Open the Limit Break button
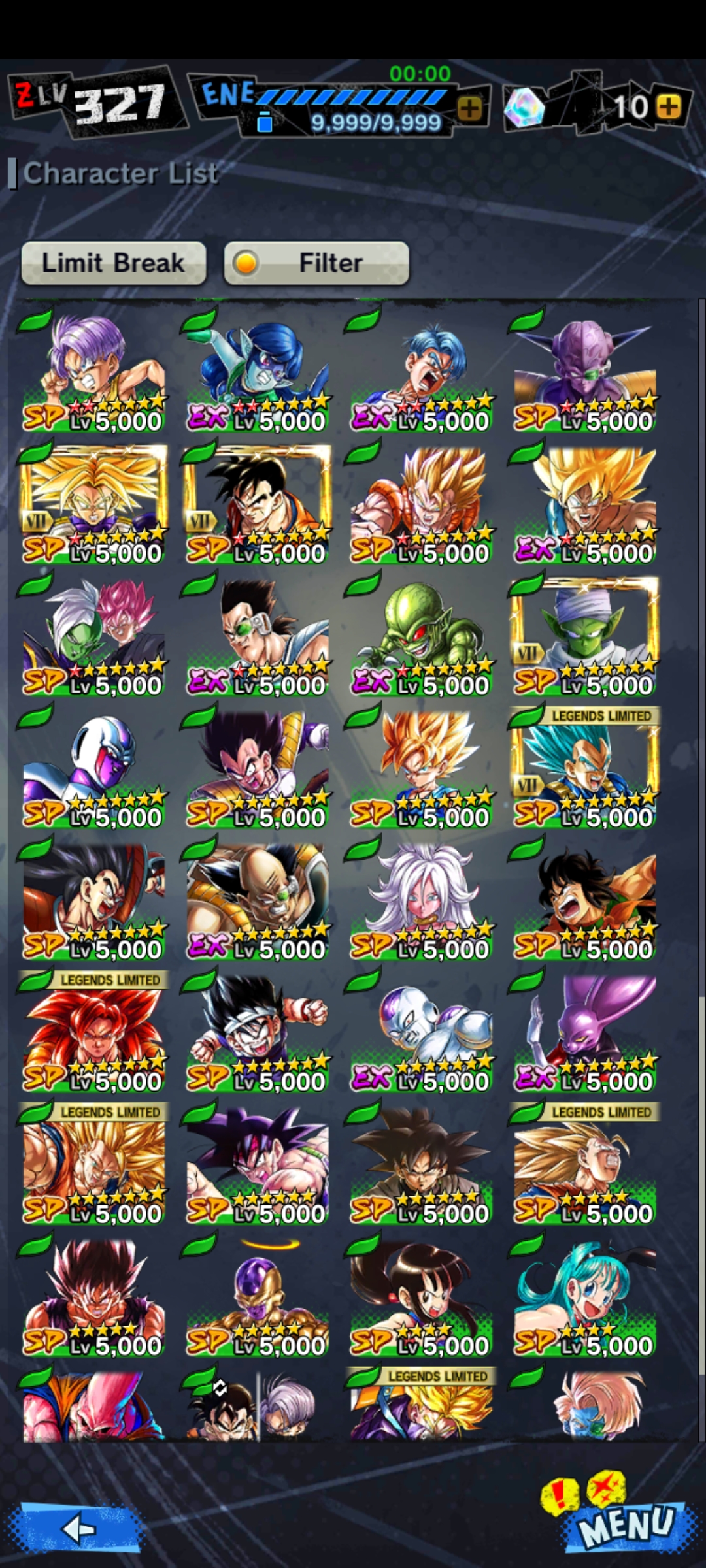This screenshot has height=1568, width=706. [x=114, y=263]
